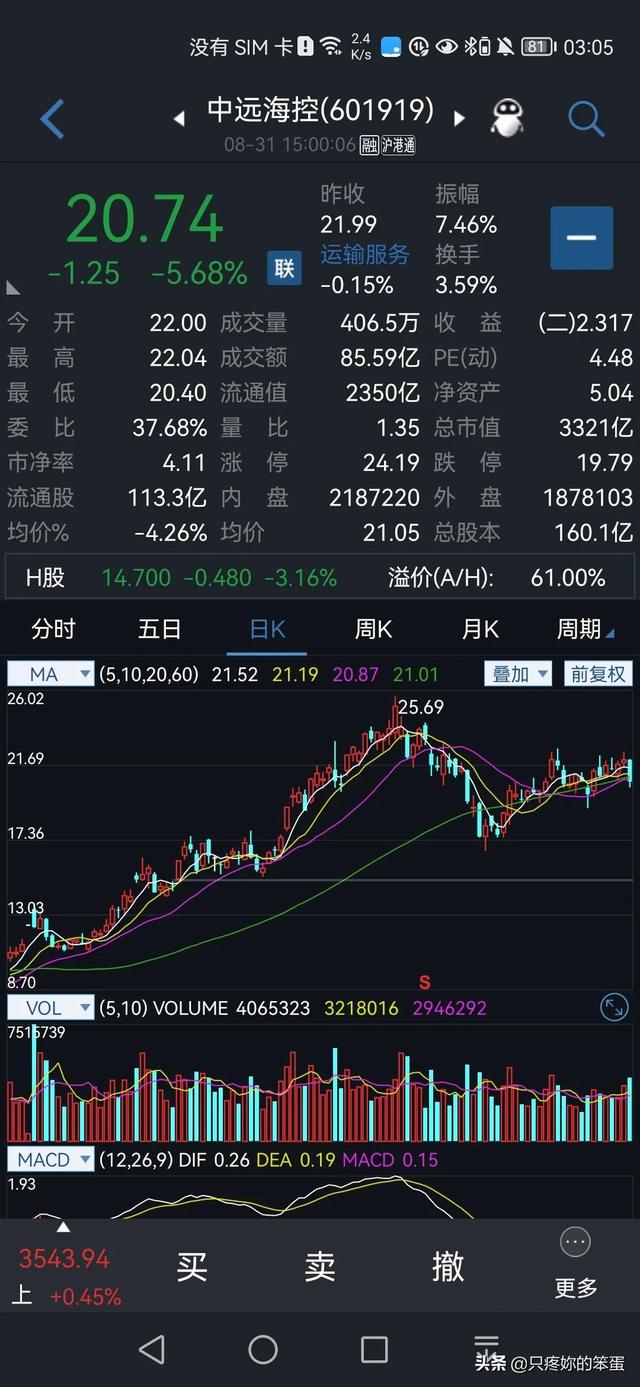Image resolution: width=640 pixels, height=1387 pixels.
Task: Switch to previous stock with left arrow
Action: pos(179,118)
